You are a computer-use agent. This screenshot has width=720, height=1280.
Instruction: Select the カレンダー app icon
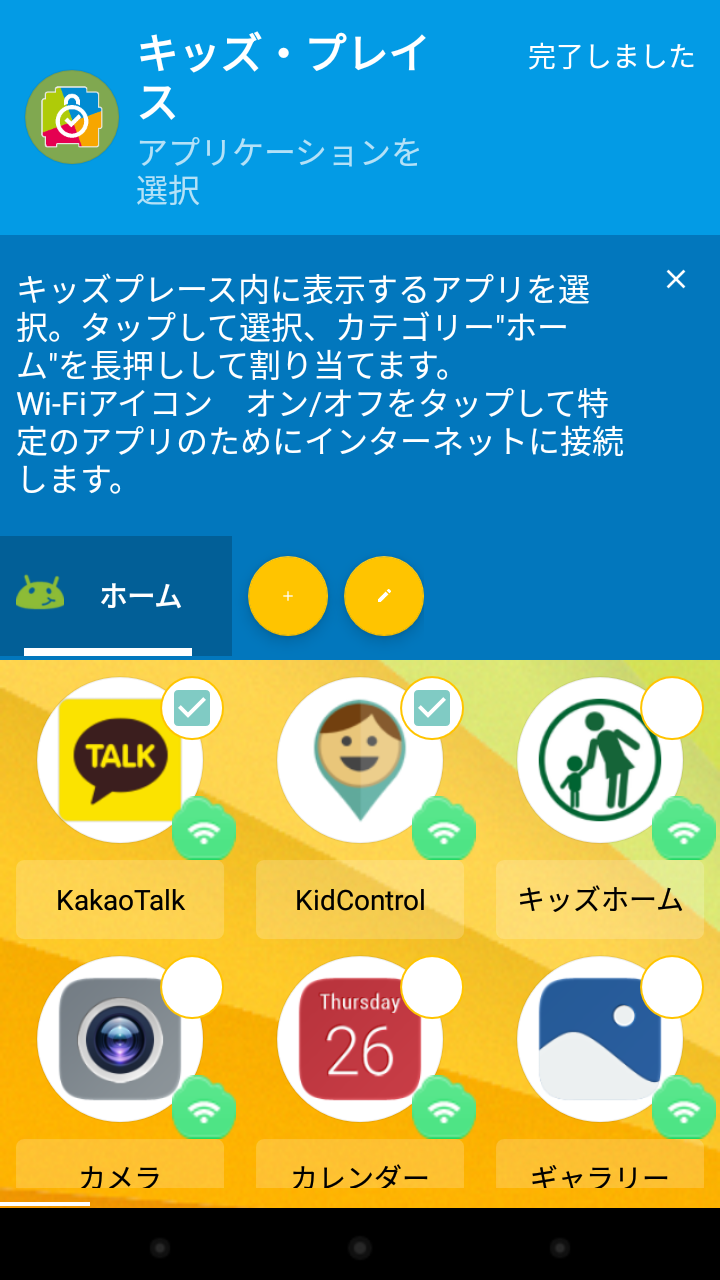360,1040
